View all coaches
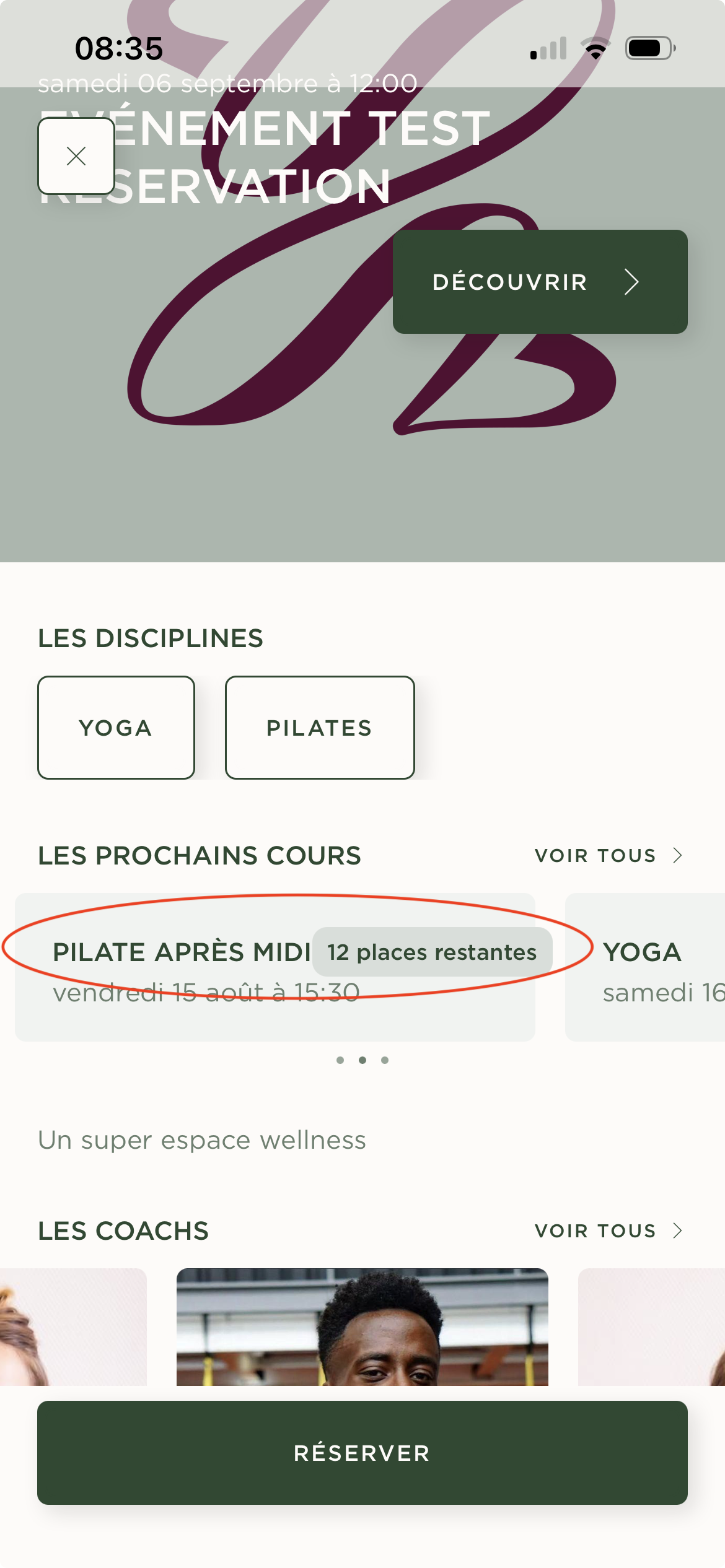This screenshot has height=1568, width=725. (x=608, y=1230)
